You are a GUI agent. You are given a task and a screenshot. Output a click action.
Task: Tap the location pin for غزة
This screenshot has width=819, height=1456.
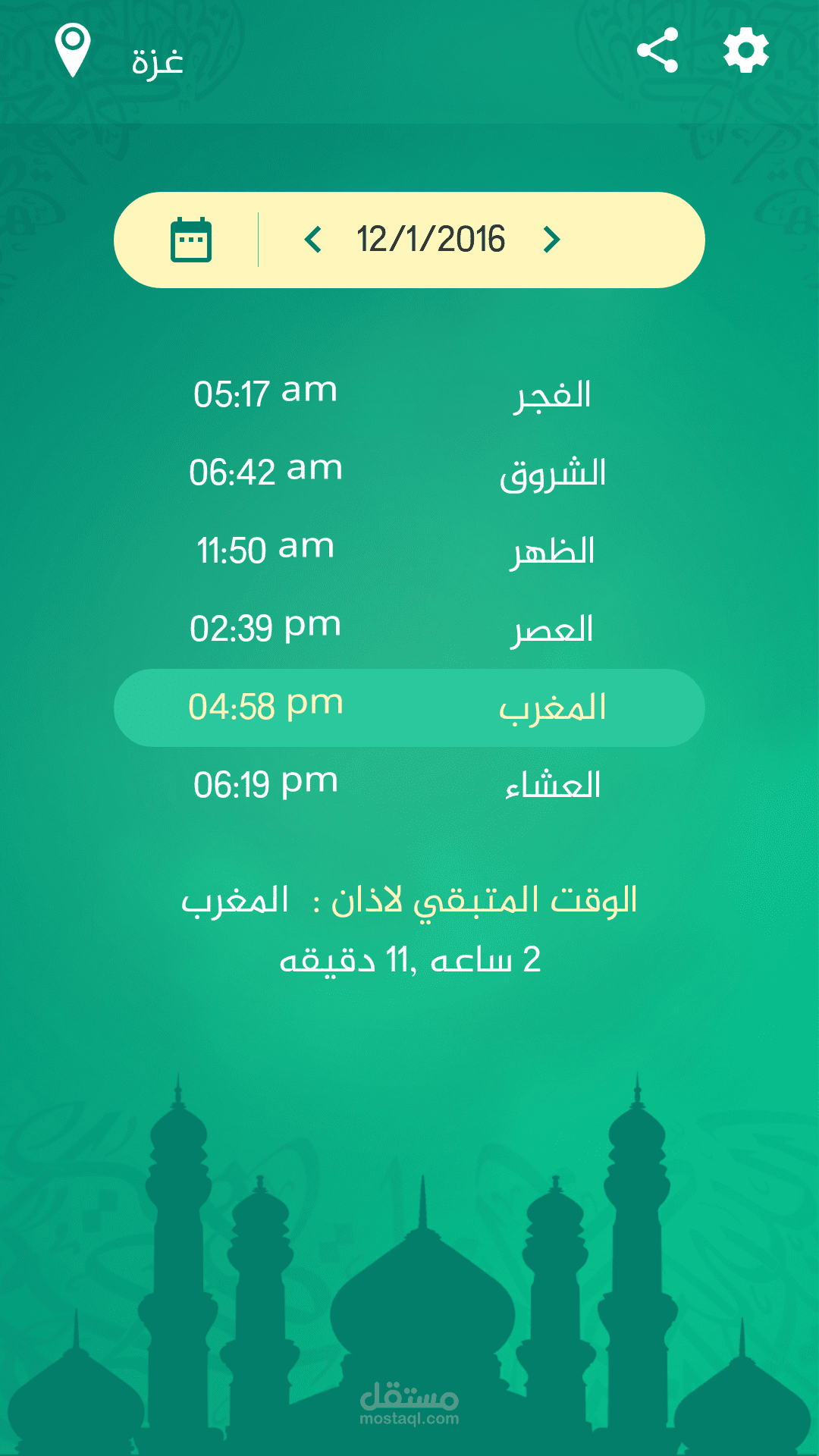(x=73, y=50)
